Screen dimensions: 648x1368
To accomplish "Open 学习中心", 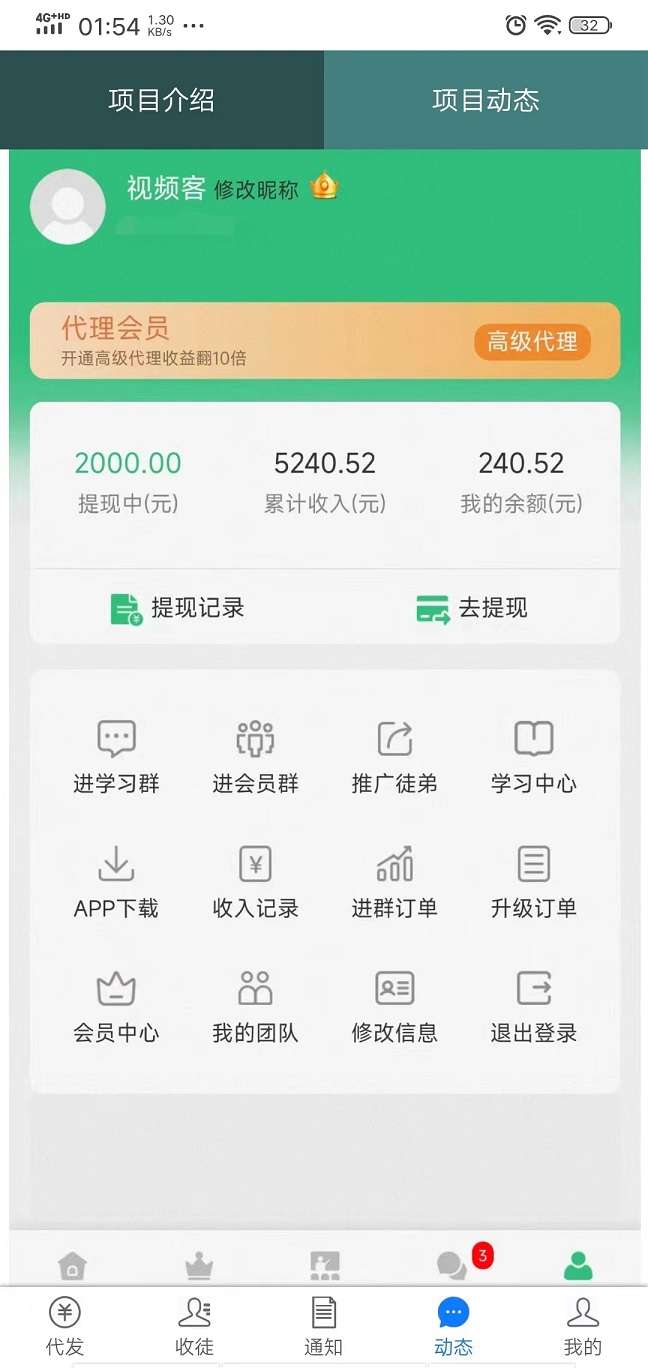I will tap(533, 757).
